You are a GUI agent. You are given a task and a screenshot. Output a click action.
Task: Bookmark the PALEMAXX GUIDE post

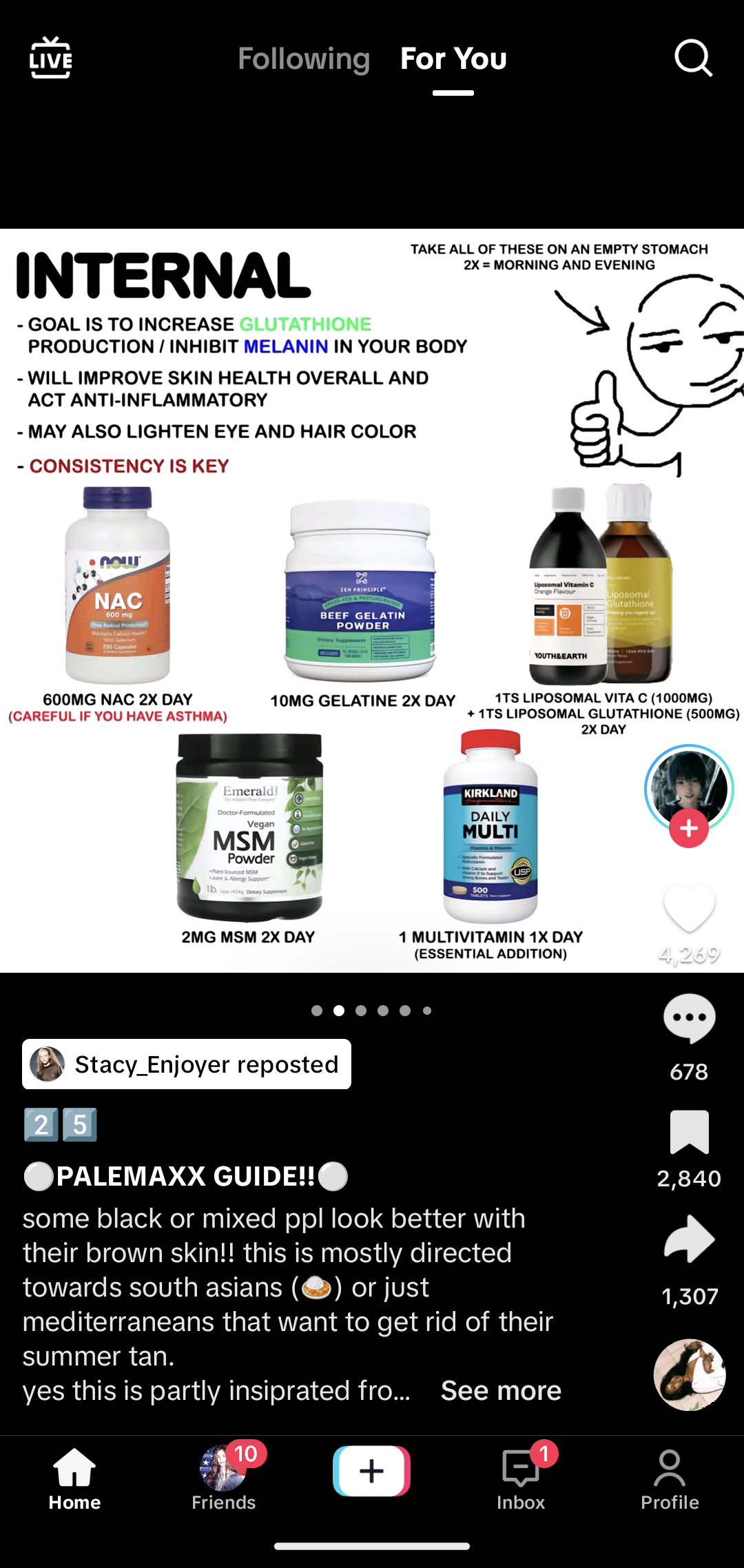pyautogui.click(x=689, y=1132)
